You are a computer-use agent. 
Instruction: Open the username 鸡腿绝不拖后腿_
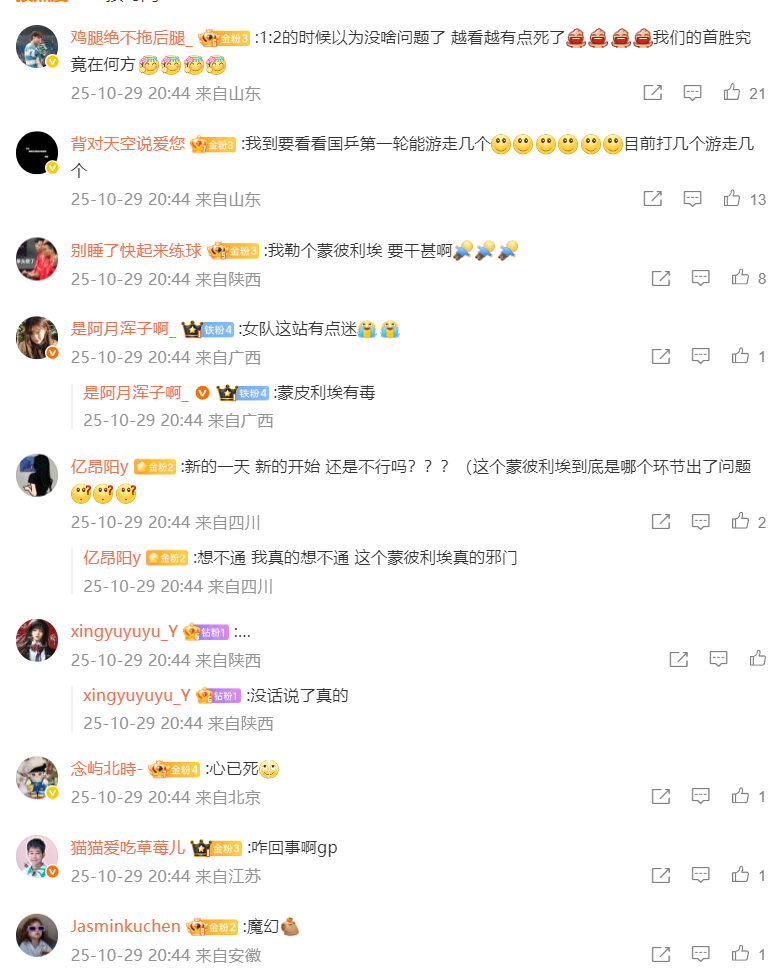pos(131,38)
